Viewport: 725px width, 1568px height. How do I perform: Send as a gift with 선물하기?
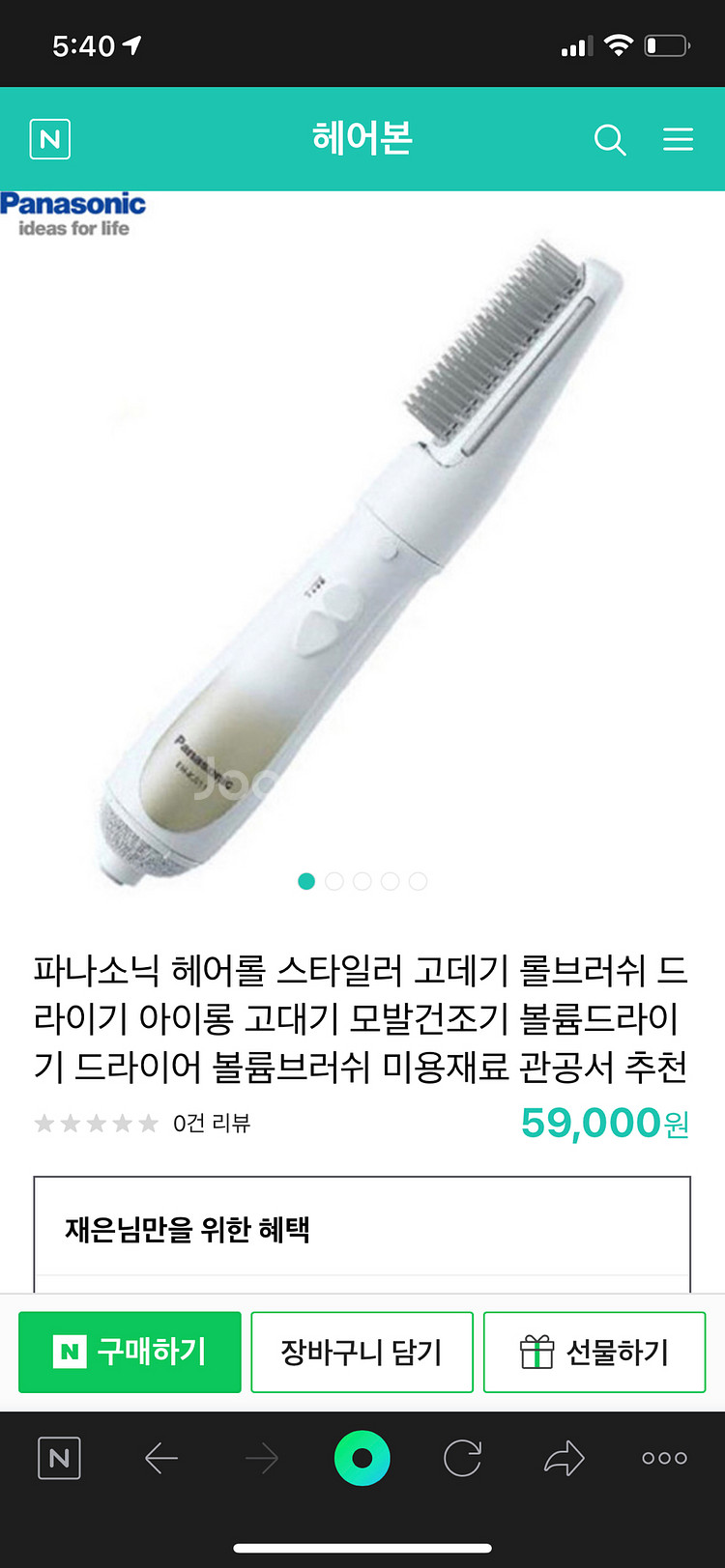(594, 1352)
